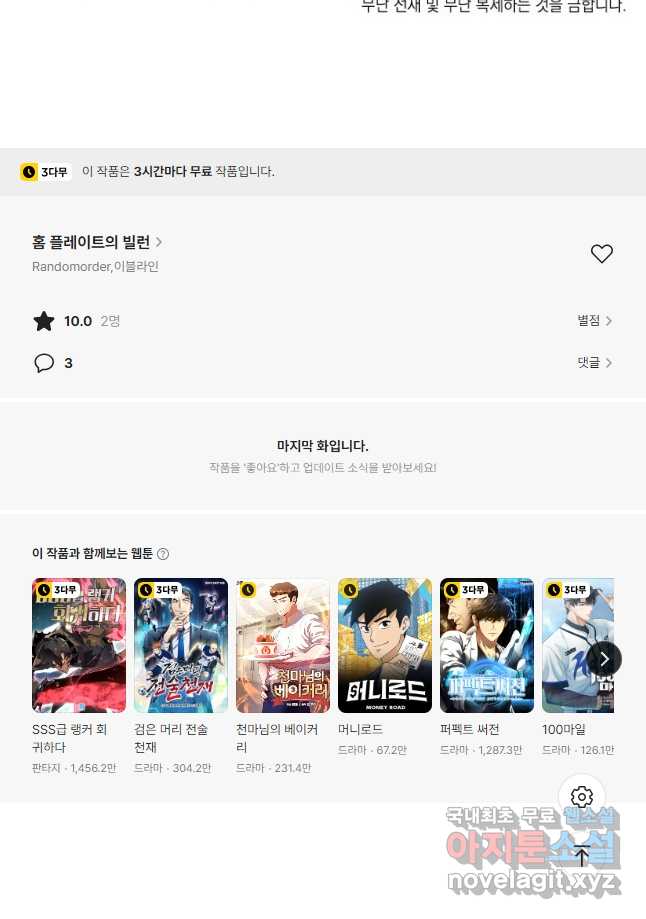Show info about 이 작품과 함께보는 웹툰

coord(163,554)
